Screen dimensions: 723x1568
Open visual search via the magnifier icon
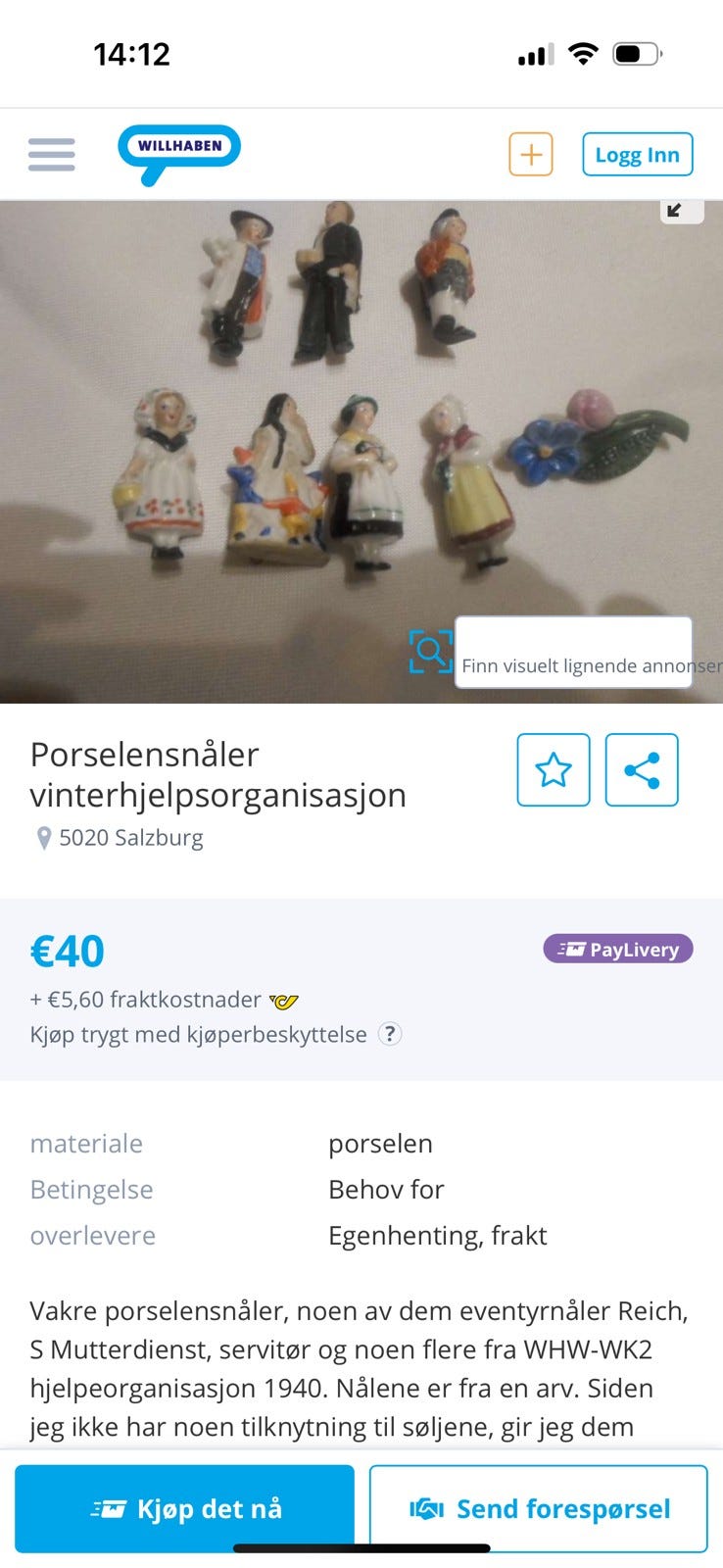click(430, 651)
